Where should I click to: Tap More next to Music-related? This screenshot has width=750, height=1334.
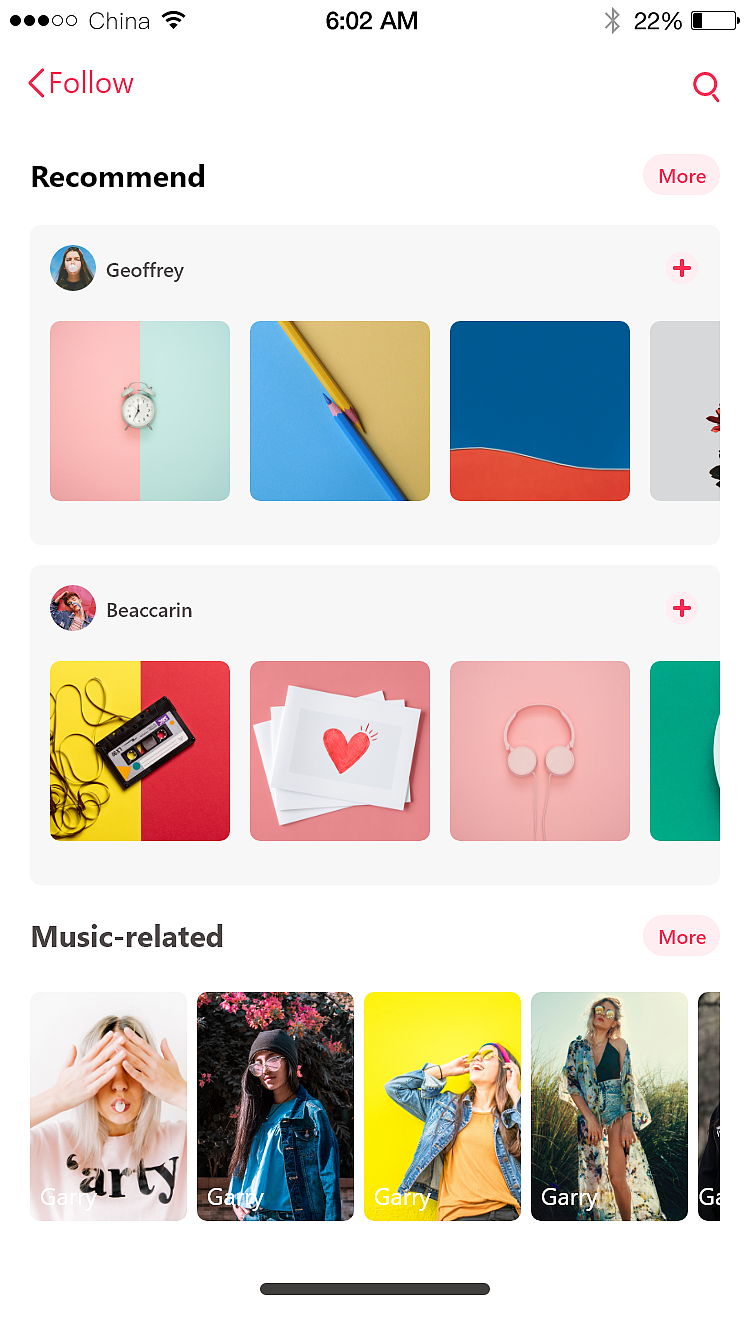click(x=682, y=937)
